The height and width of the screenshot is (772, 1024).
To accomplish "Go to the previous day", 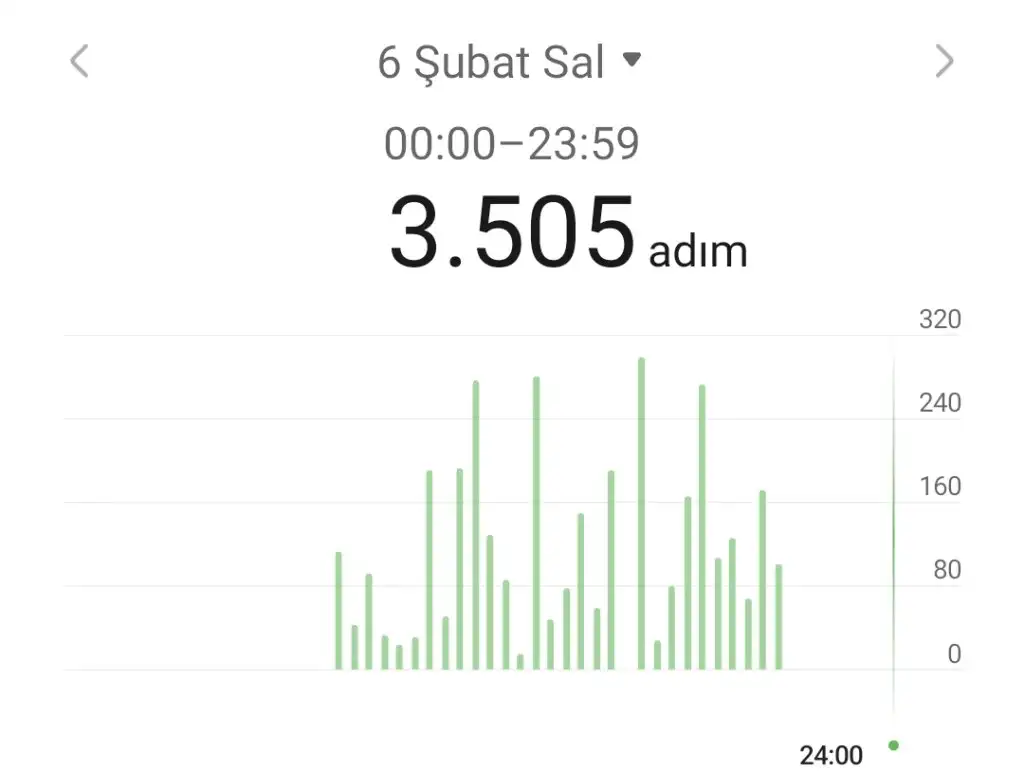I will tap(79, 62).
